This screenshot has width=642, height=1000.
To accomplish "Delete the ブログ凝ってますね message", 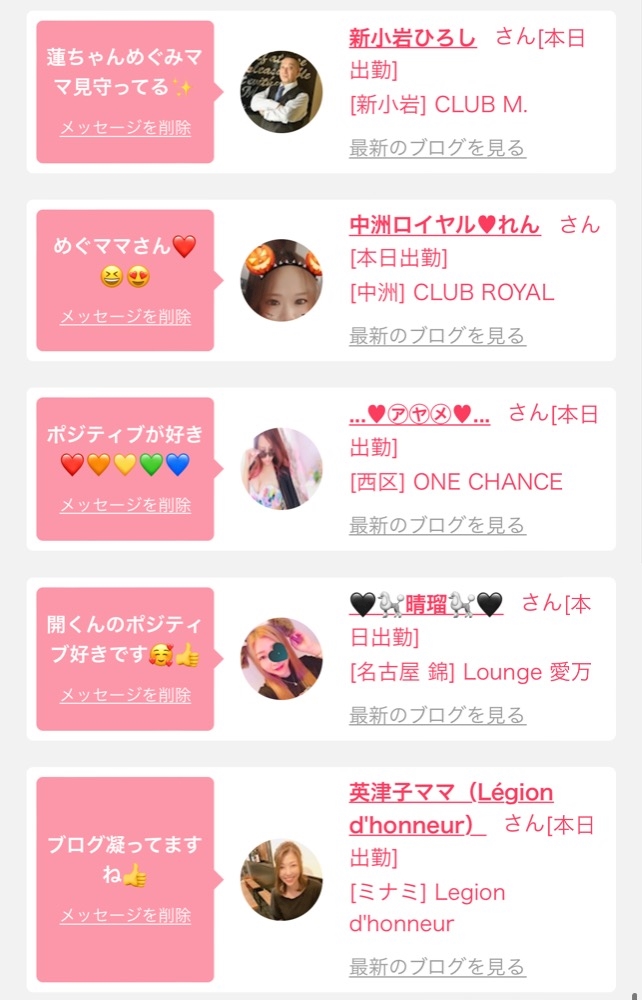I will click(125, 916).
